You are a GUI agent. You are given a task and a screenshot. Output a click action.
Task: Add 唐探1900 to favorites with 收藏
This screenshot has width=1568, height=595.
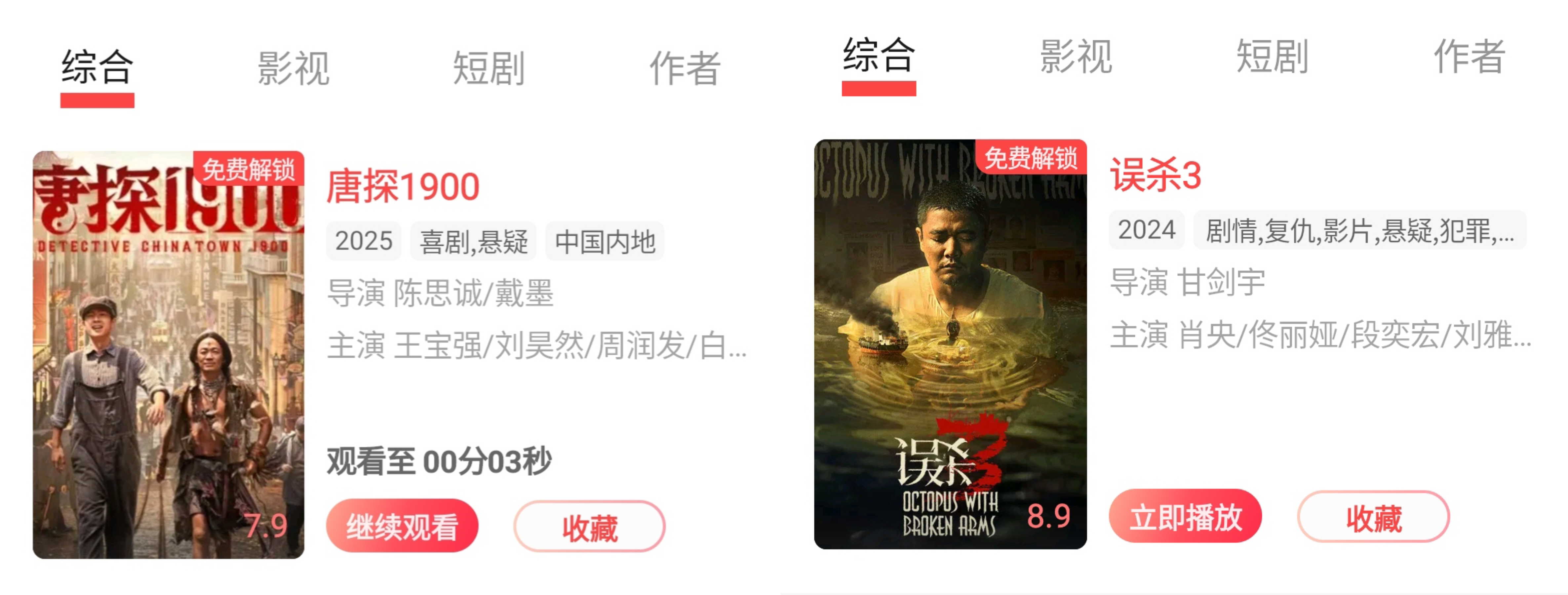(589, 527)
